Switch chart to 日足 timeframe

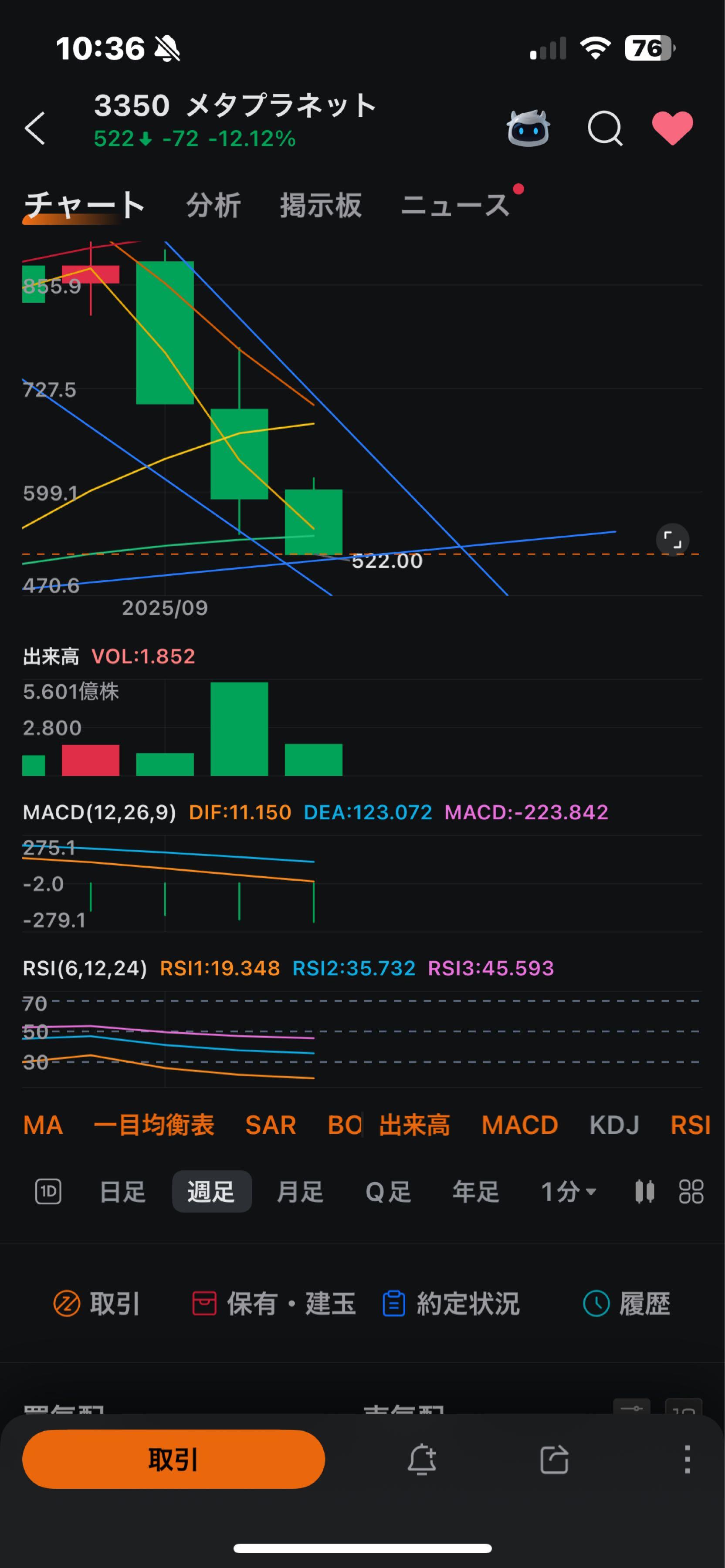pos(122,1191)
